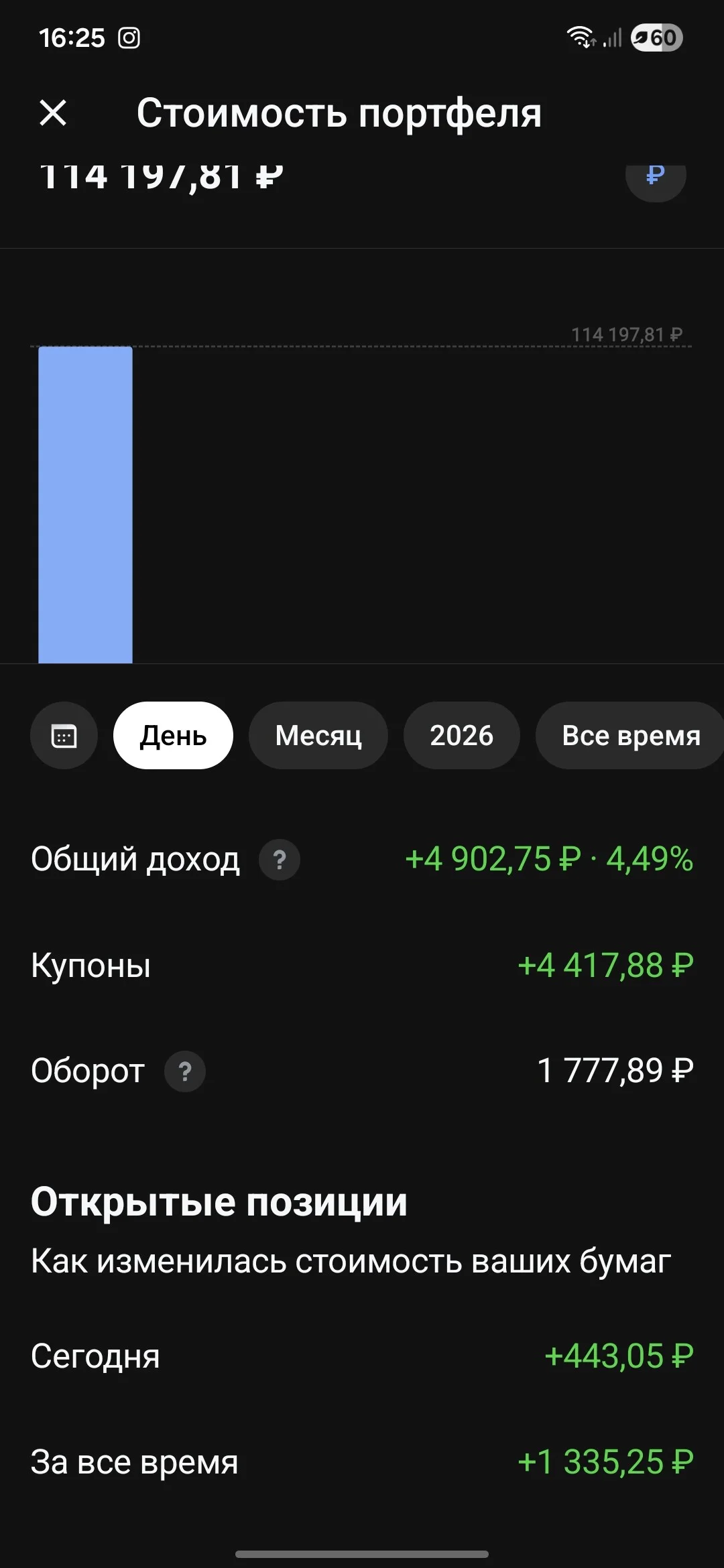Tap the ruble currency switch button
Image resolution: width=724 pixels, height=1568 pixels.
tap(656, 178)
